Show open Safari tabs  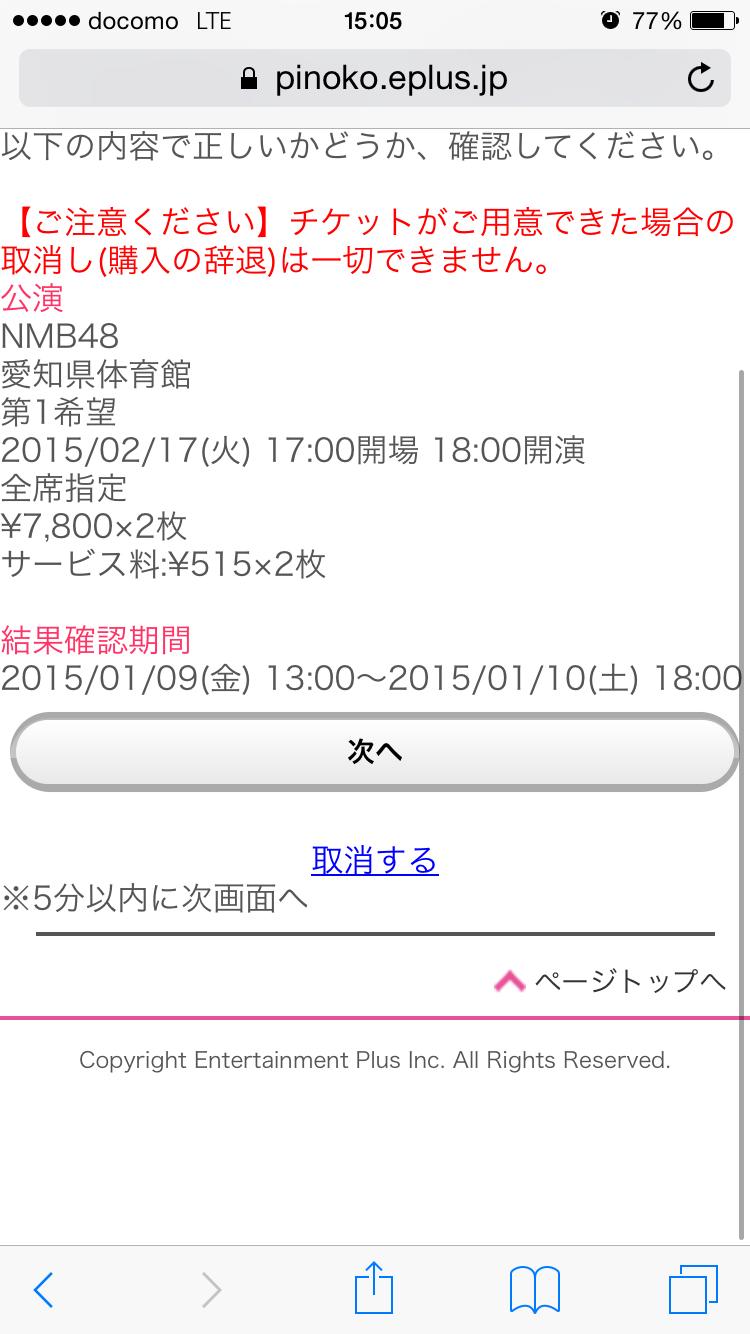coord(692,1290)
